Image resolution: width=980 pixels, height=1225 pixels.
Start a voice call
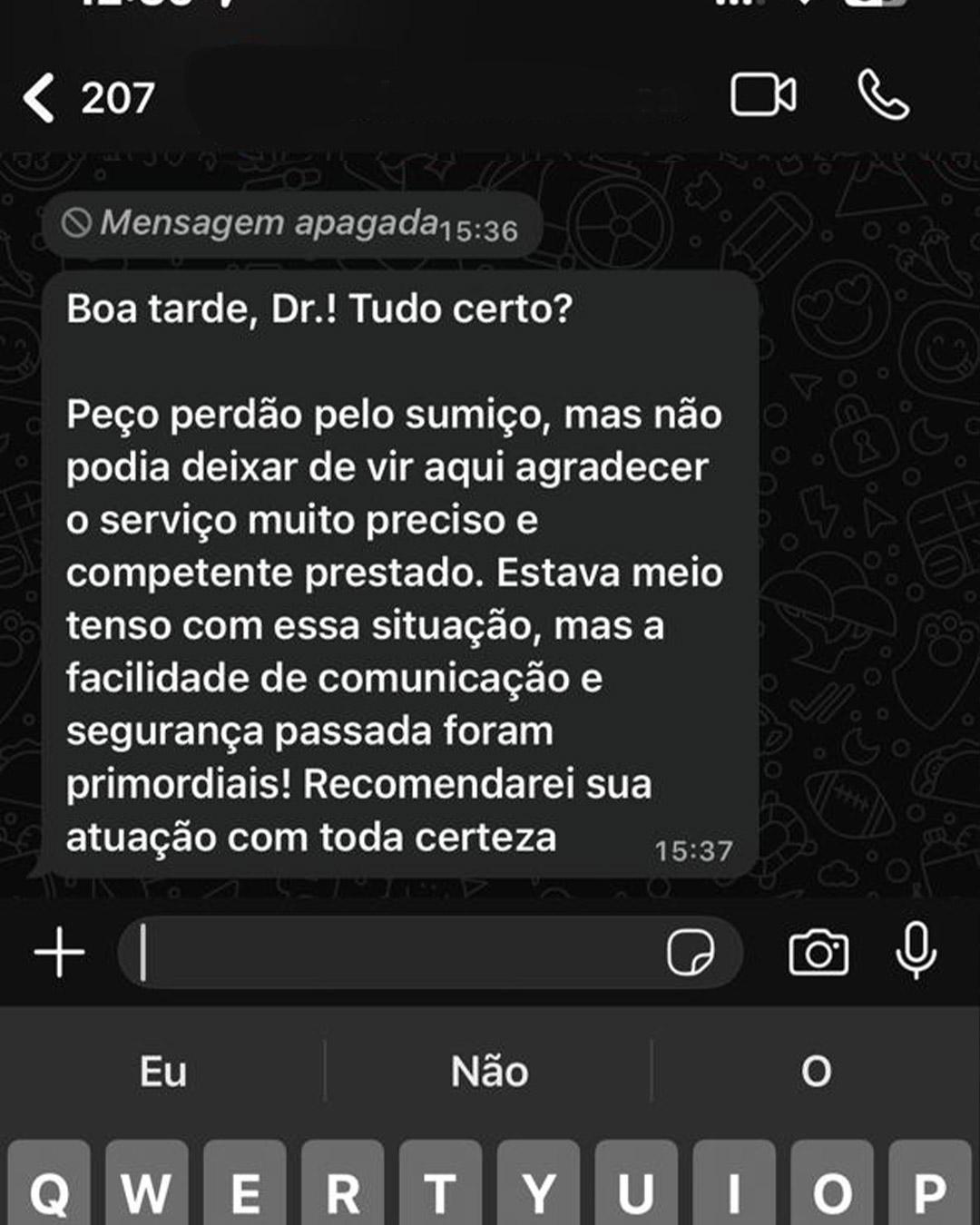(883, 94)
